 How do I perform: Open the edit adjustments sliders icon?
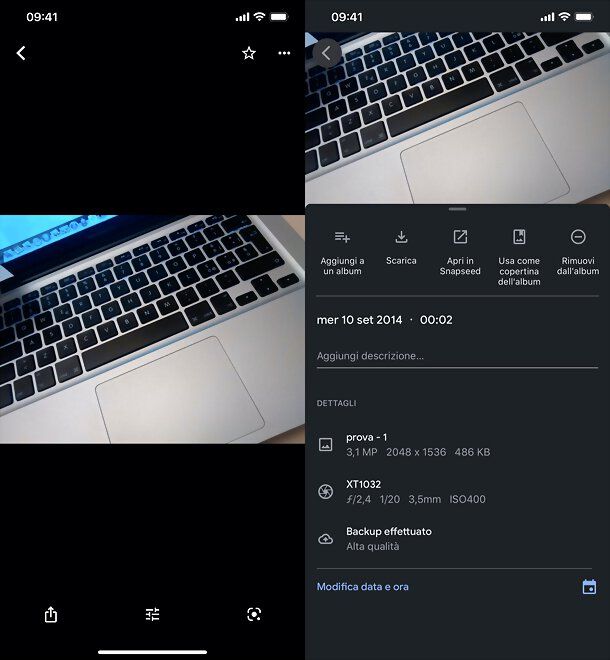pos(152,615)
